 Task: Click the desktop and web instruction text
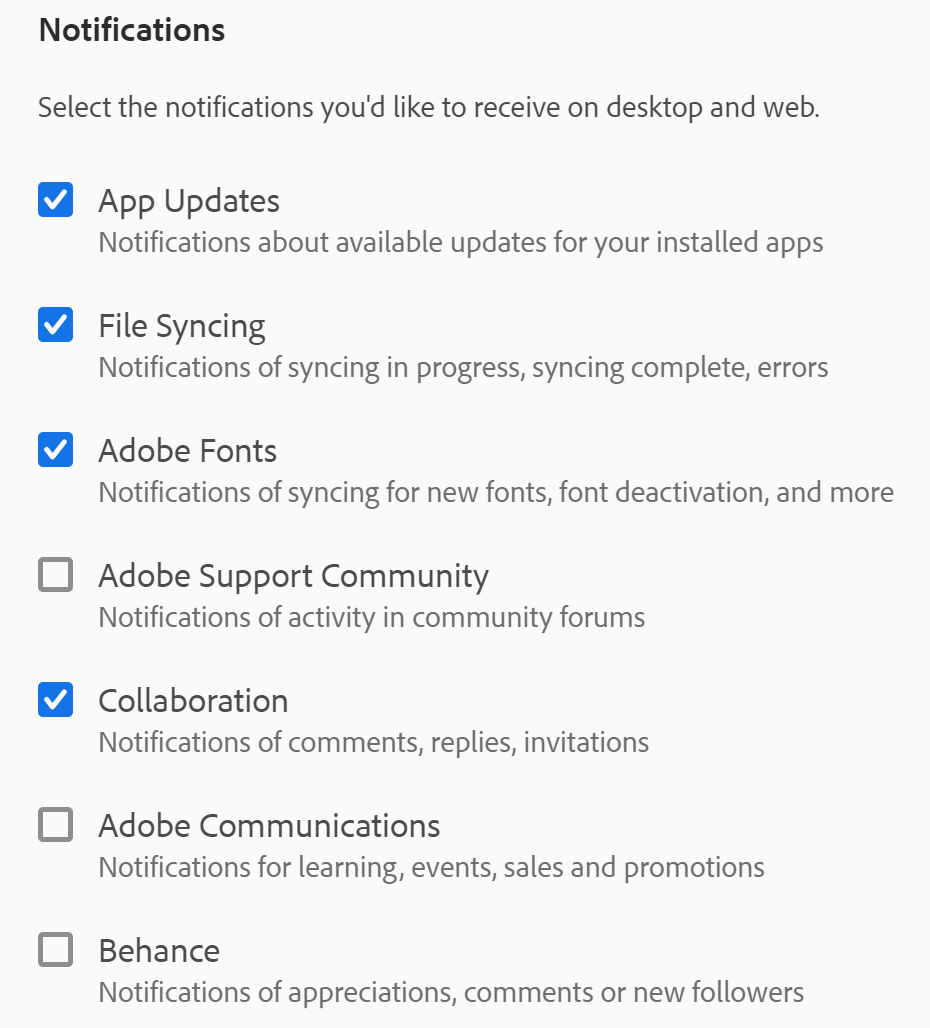(x=428, y=107)
